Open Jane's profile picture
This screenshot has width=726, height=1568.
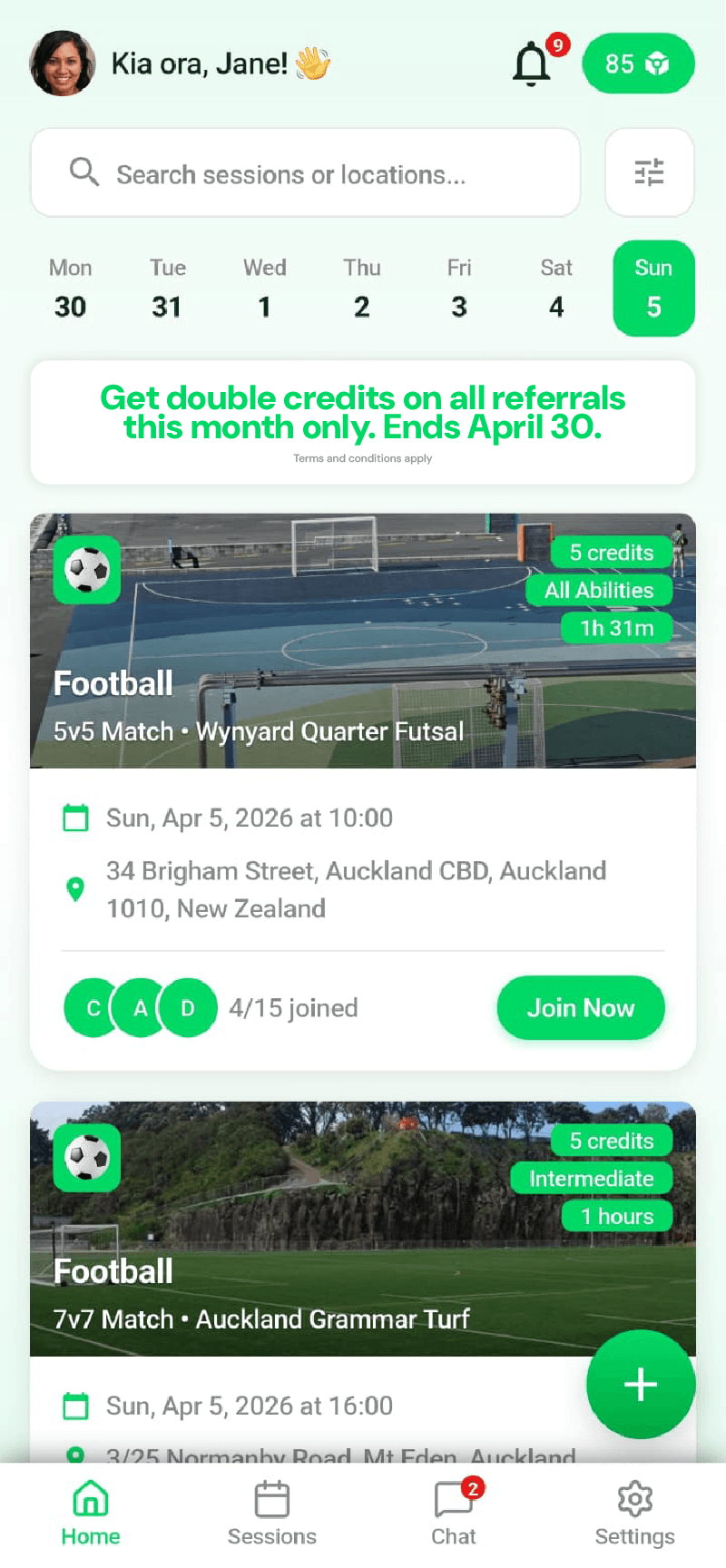pyautogui.click(x=63, y=64)
